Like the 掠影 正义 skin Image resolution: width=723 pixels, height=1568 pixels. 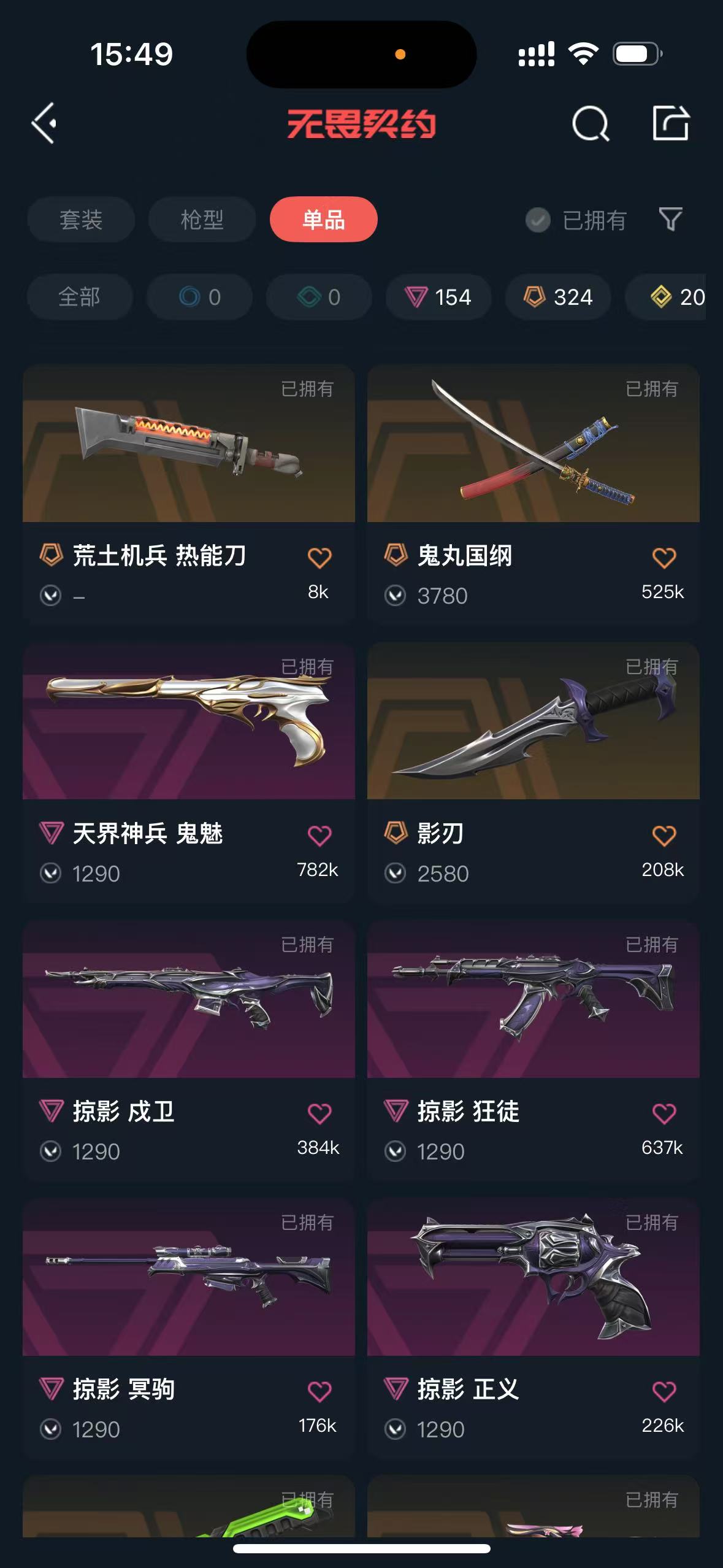pyautogui.click(x=664, y=1391)
